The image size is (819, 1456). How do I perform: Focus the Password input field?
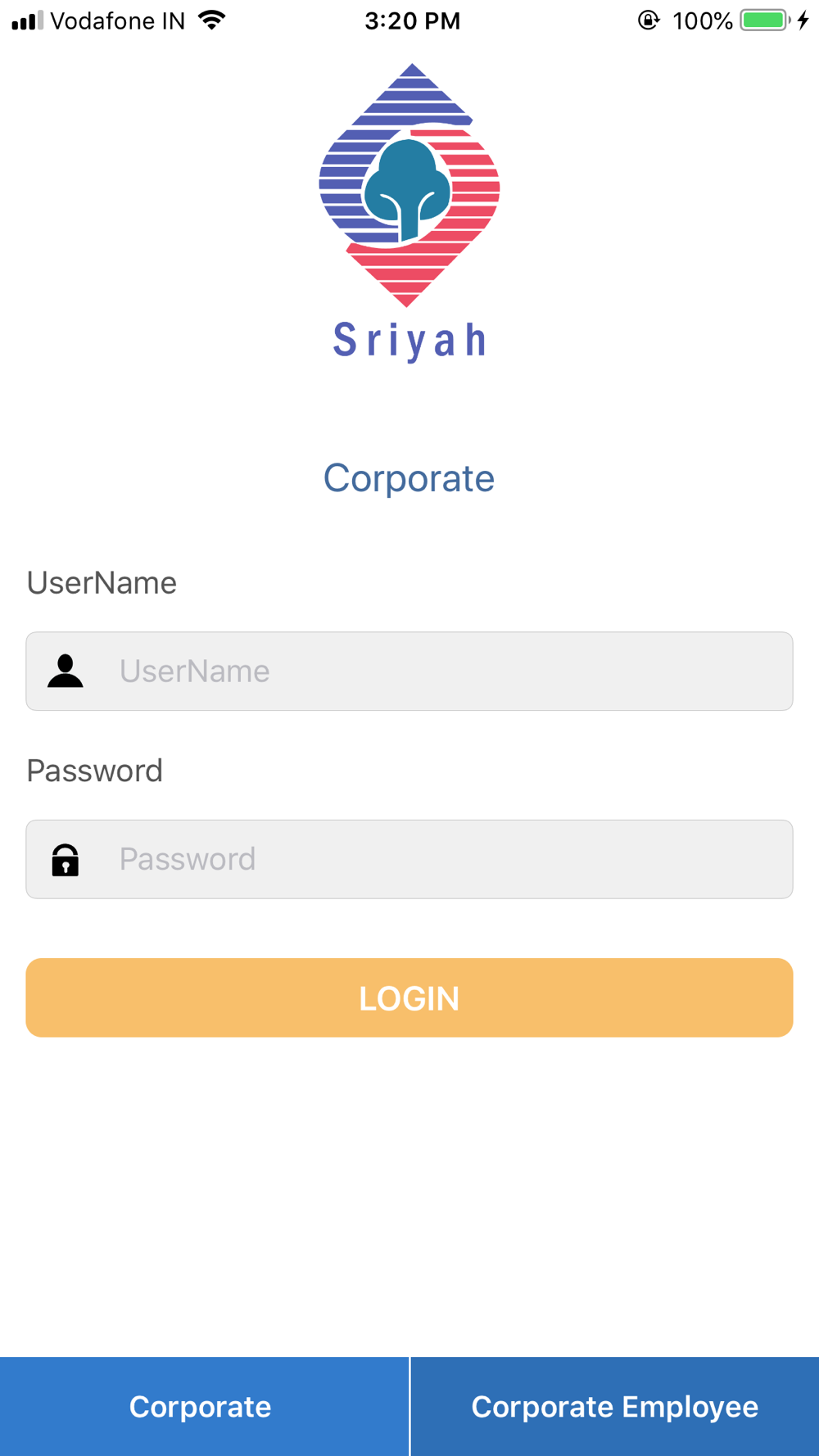409,859
